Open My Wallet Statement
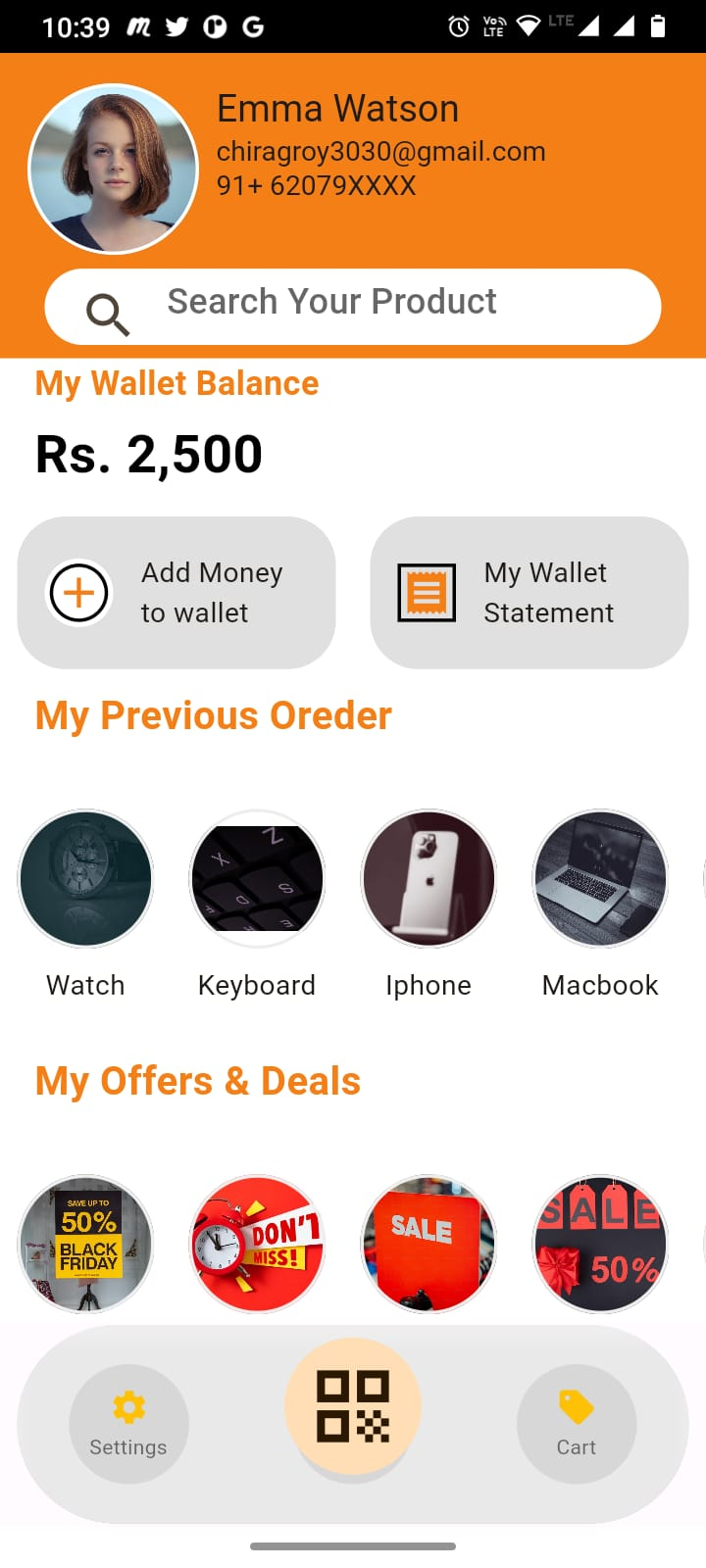Image resolution: width=706 pixels, height=1568 pixels. 529,593
